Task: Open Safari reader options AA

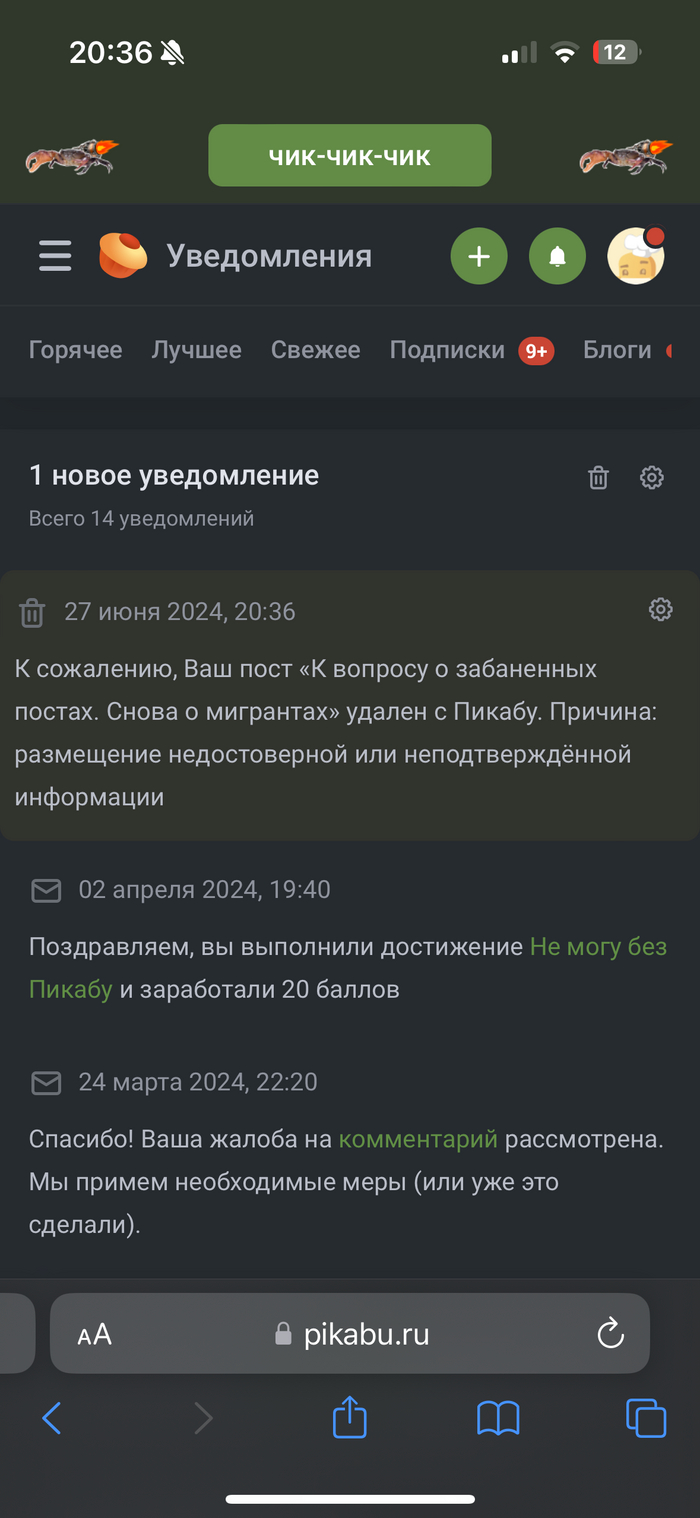Action: 95,1334
